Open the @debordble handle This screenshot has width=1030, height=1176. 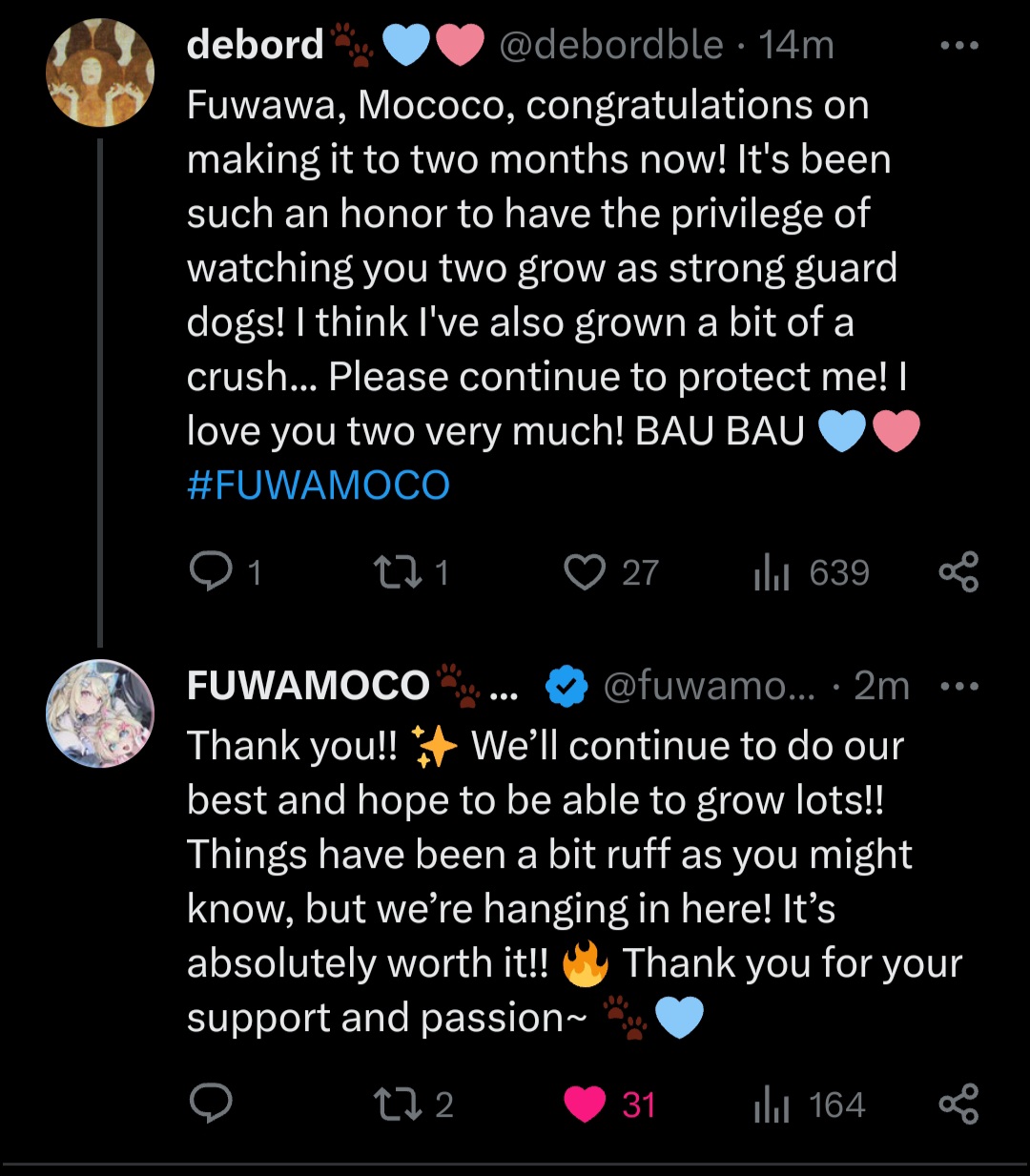point(610,45)
